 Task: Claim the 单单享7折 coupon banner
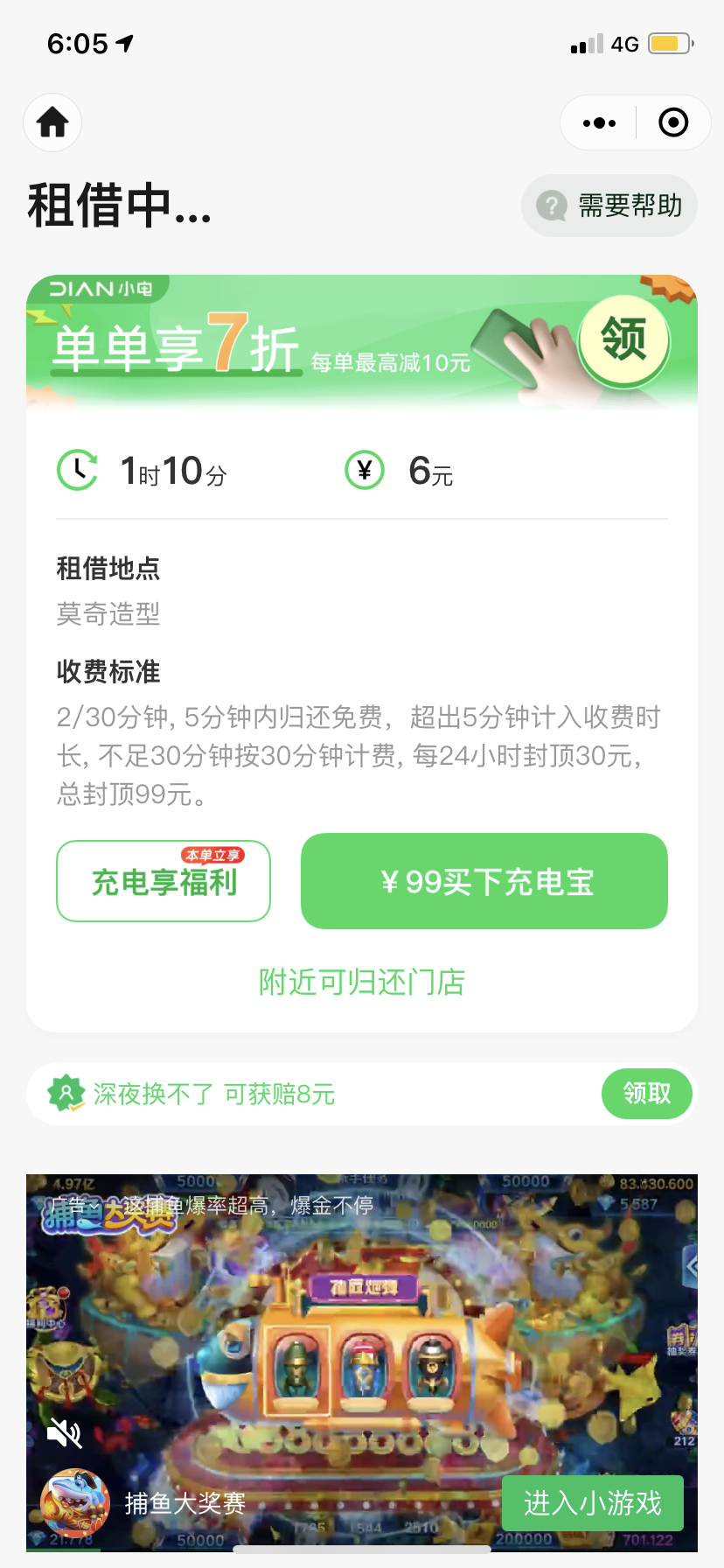tap(623, 341)
